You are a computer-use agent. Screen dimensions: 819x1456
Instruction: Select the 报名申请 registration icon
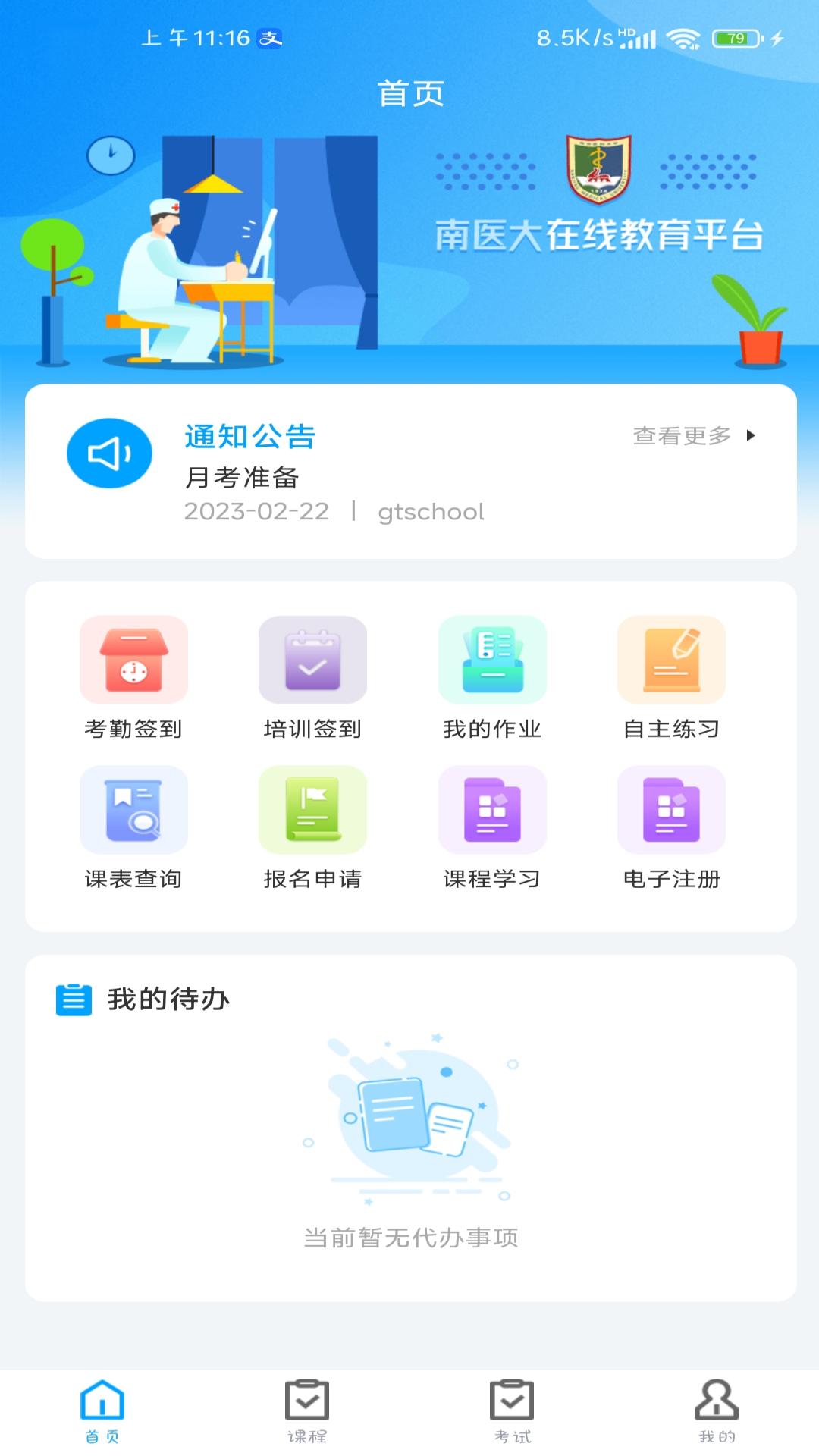click(312, 808)
